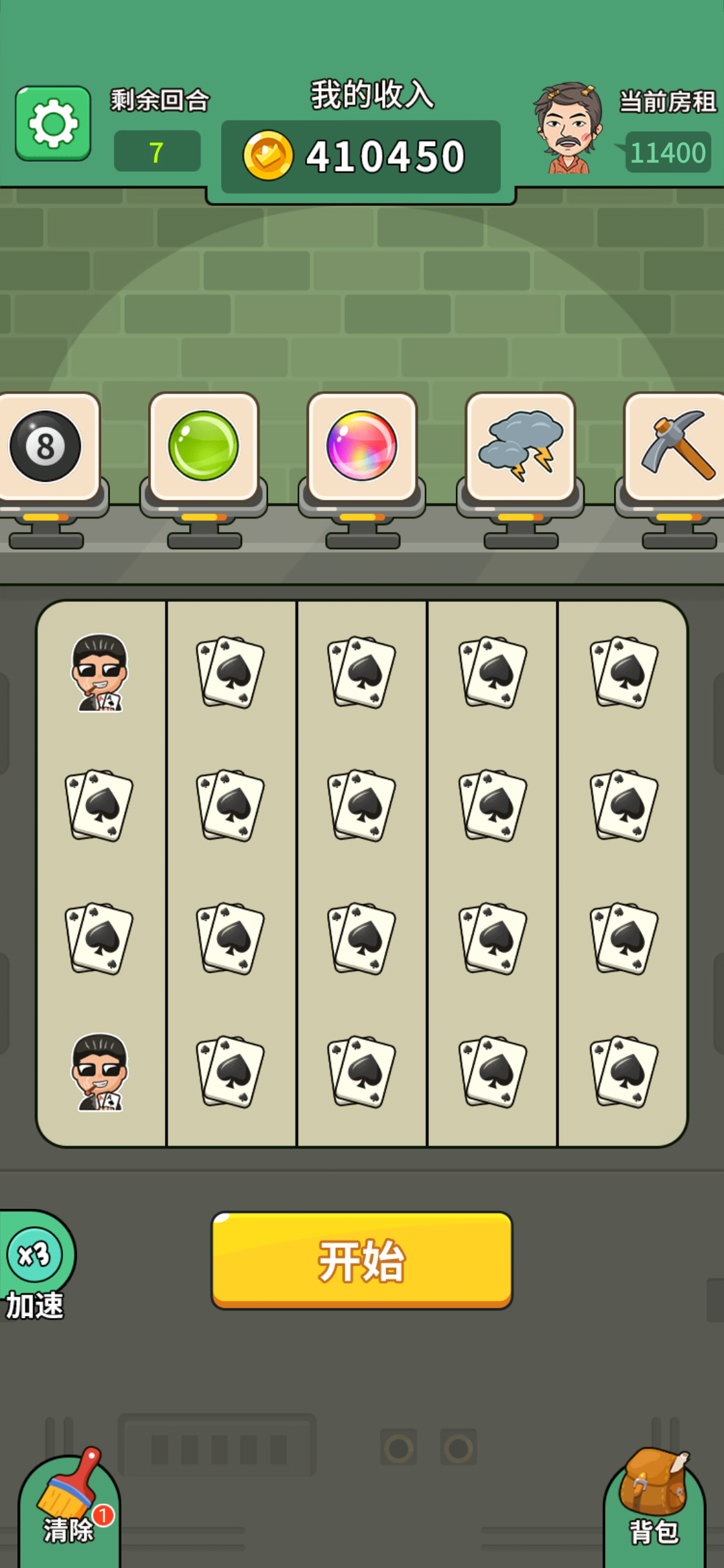Tap the spade card in the middle reel top row
Viewport: 724px width, 1568px height.
pyautogui.click(x=362, y=673)
